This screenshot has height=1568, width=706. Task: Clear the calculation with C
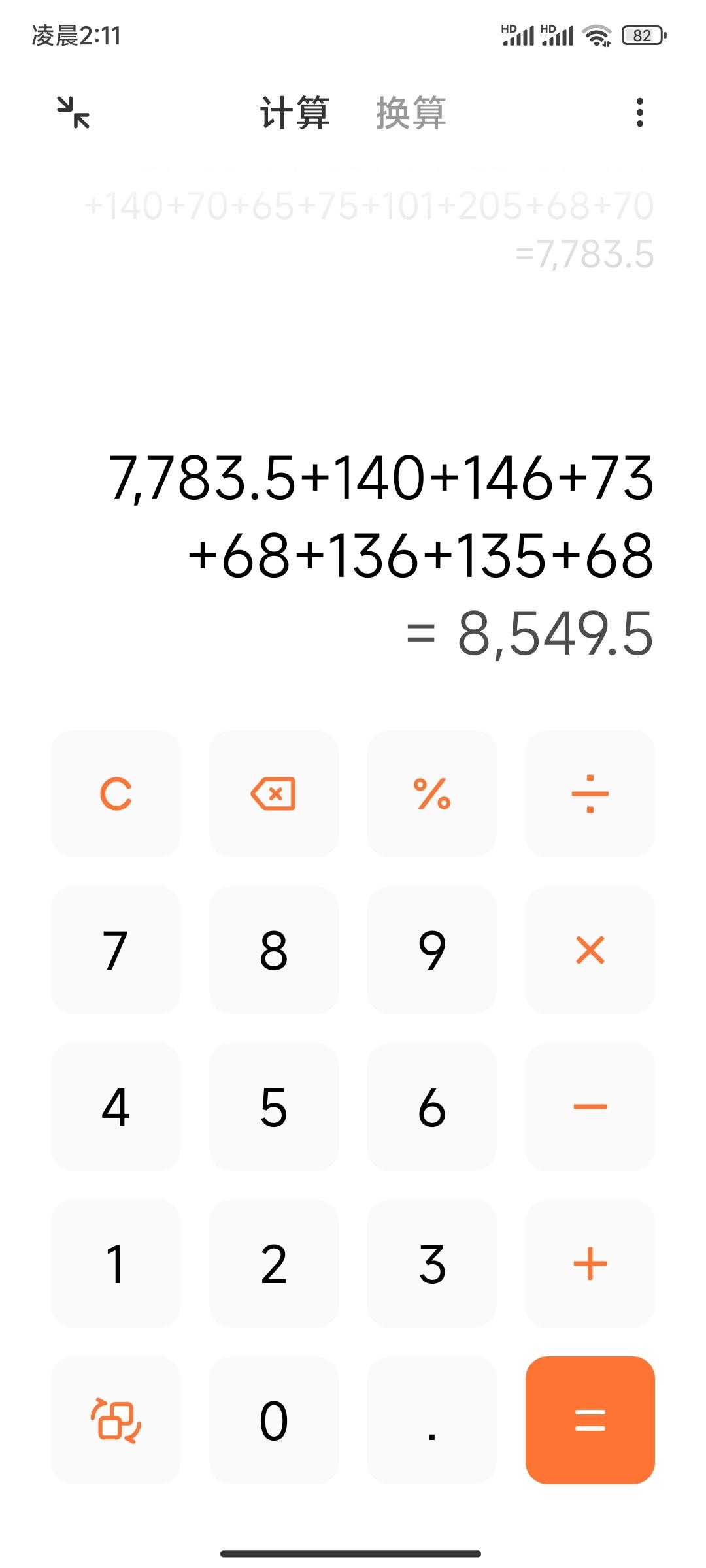pos(116,793)
